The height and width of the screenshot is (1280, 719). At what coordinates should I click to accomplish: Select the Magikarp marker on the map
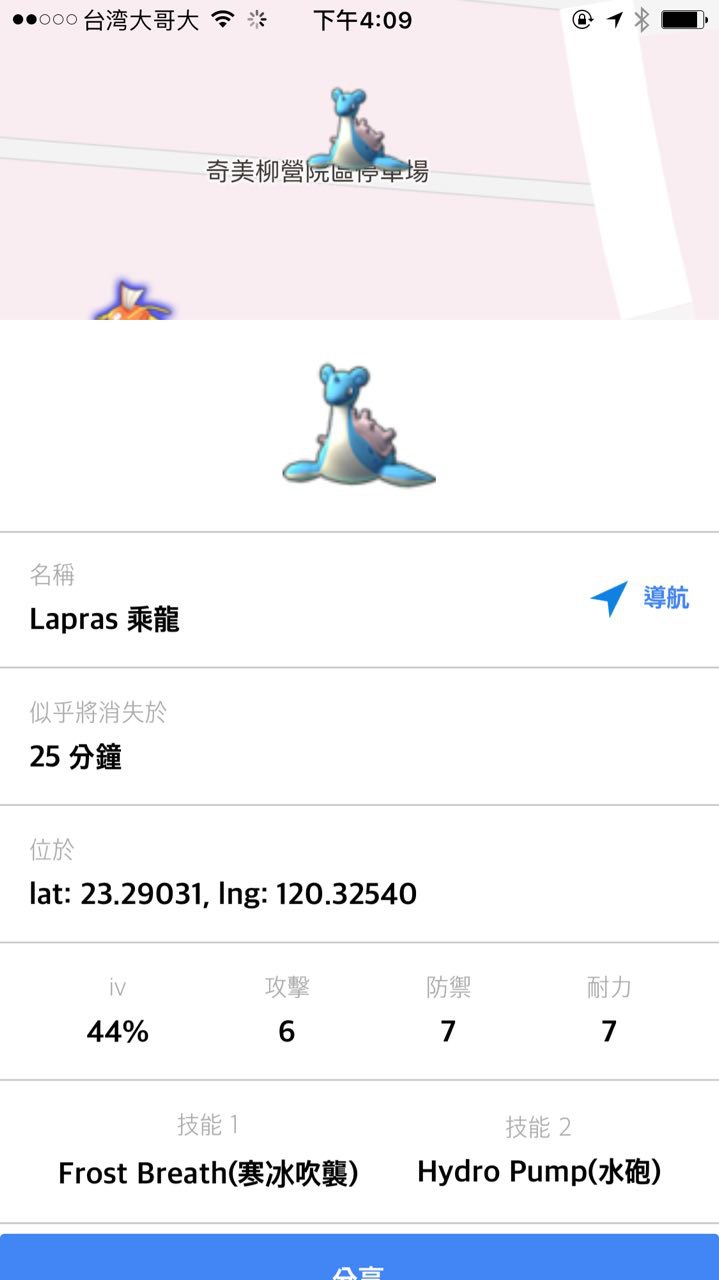coord(132,301)
